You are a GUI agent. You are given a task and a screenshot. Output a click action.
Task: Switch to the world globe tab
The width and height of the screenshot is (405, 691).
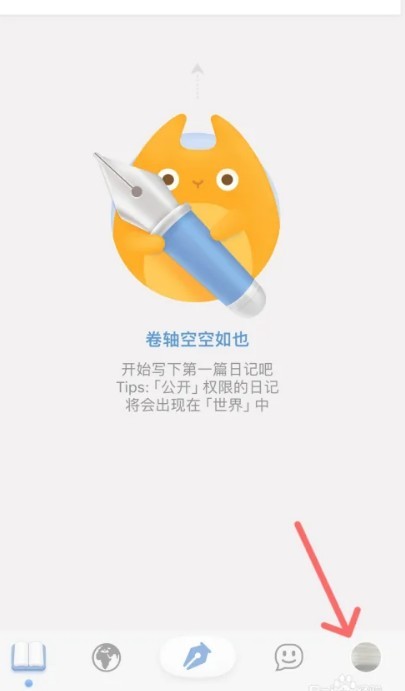click(106, 658)
